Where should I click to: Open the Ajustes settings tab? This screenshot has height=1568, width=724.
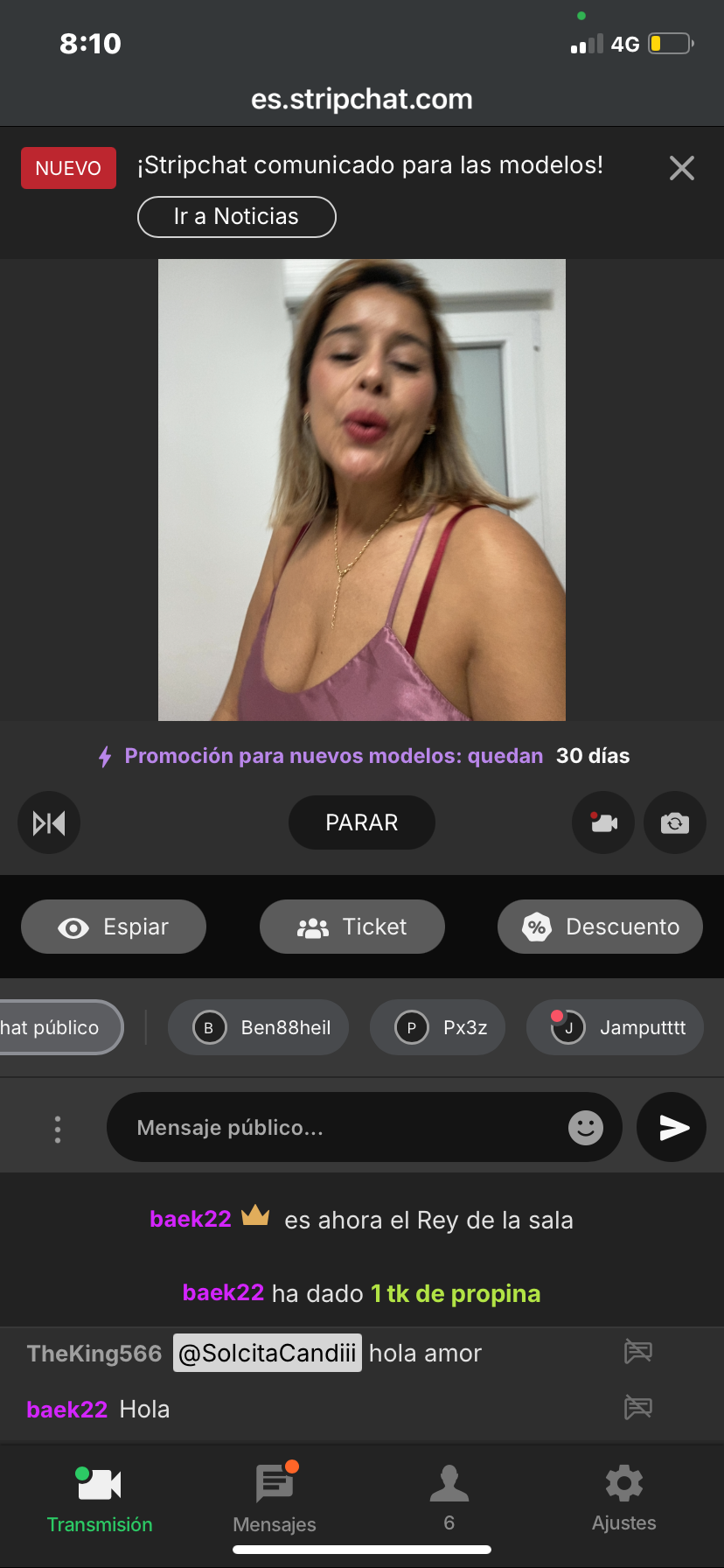[624, 1498]
